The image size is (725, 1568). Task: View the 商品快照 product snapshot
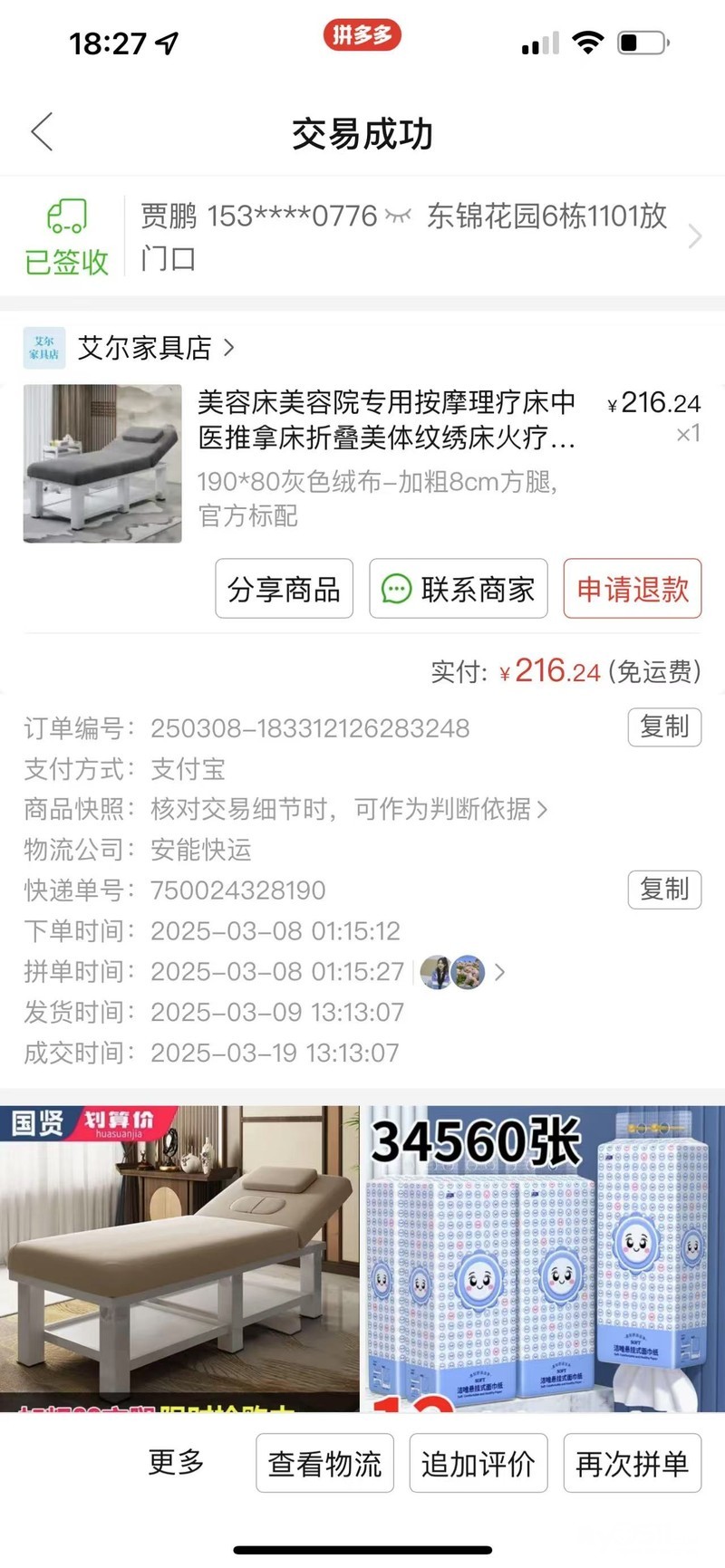click(x=349, y=809)
